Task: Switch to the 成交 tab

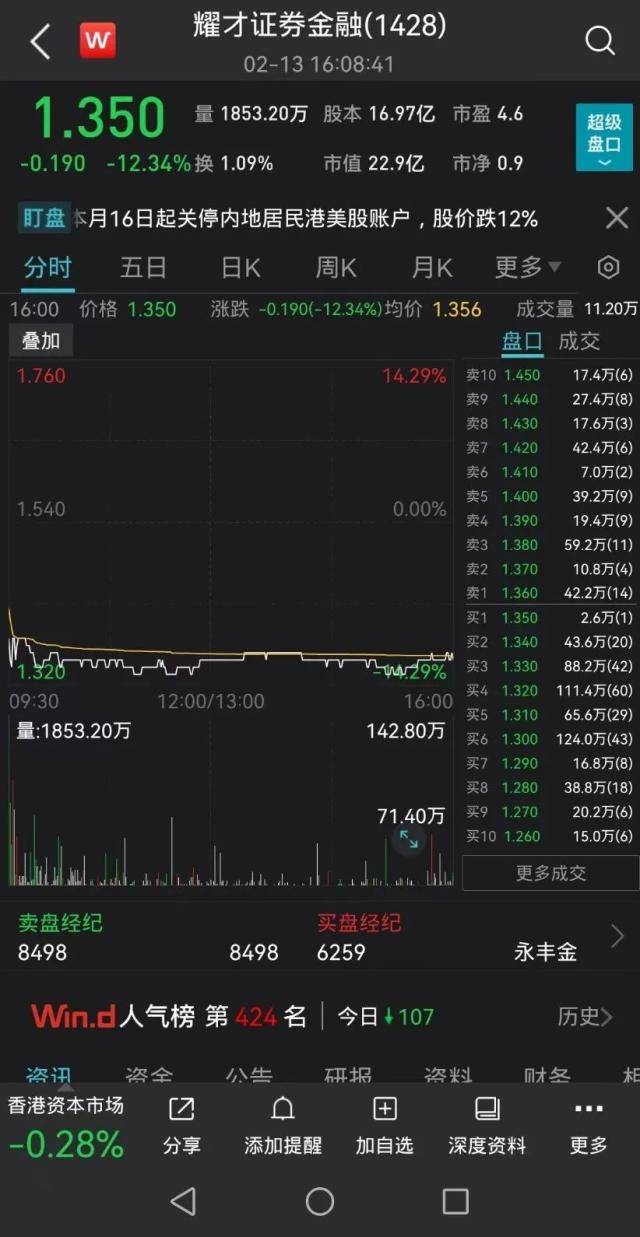Action: point(578,341)
